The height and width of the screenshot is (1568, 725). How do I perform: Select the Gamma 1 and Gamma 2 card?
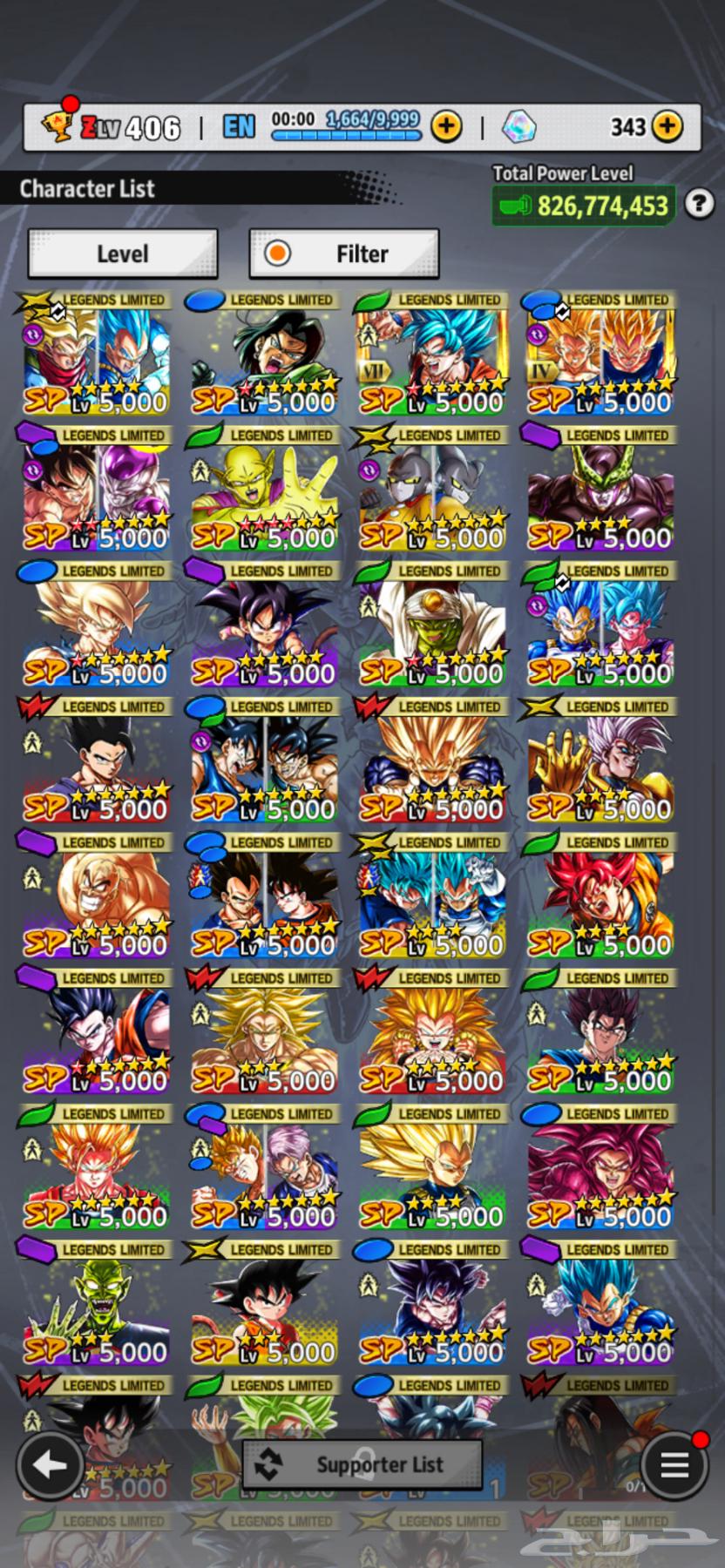(432, 489)
